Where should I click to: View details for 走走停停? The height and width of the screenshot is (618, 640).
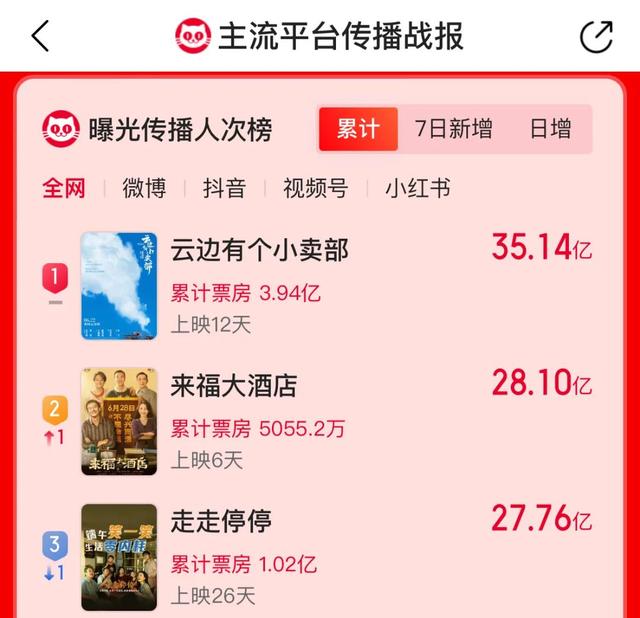click(221, 521)
